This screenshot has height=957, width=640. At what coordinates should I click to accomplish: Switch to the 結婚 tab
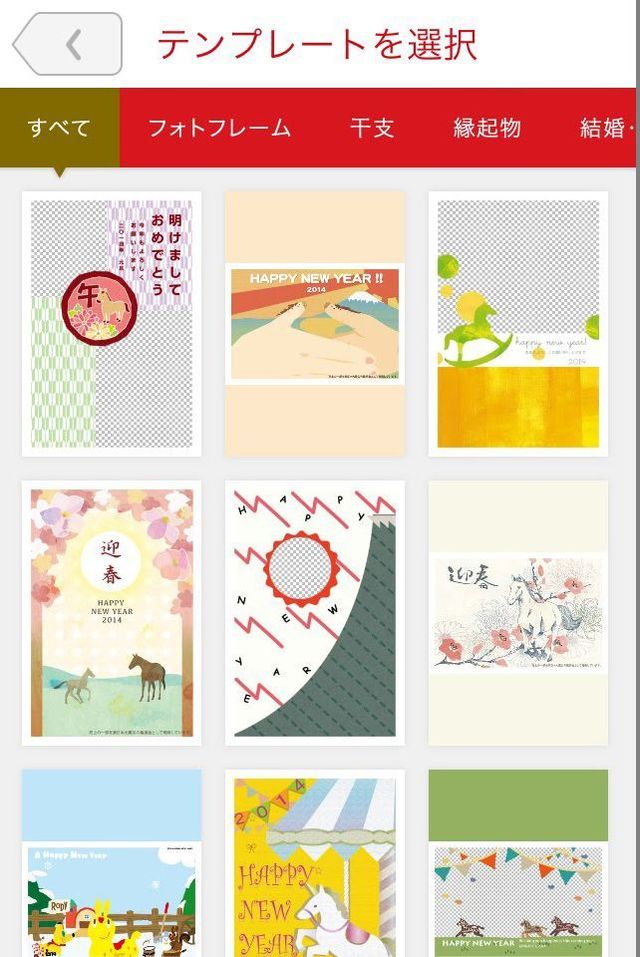(607, 128)
